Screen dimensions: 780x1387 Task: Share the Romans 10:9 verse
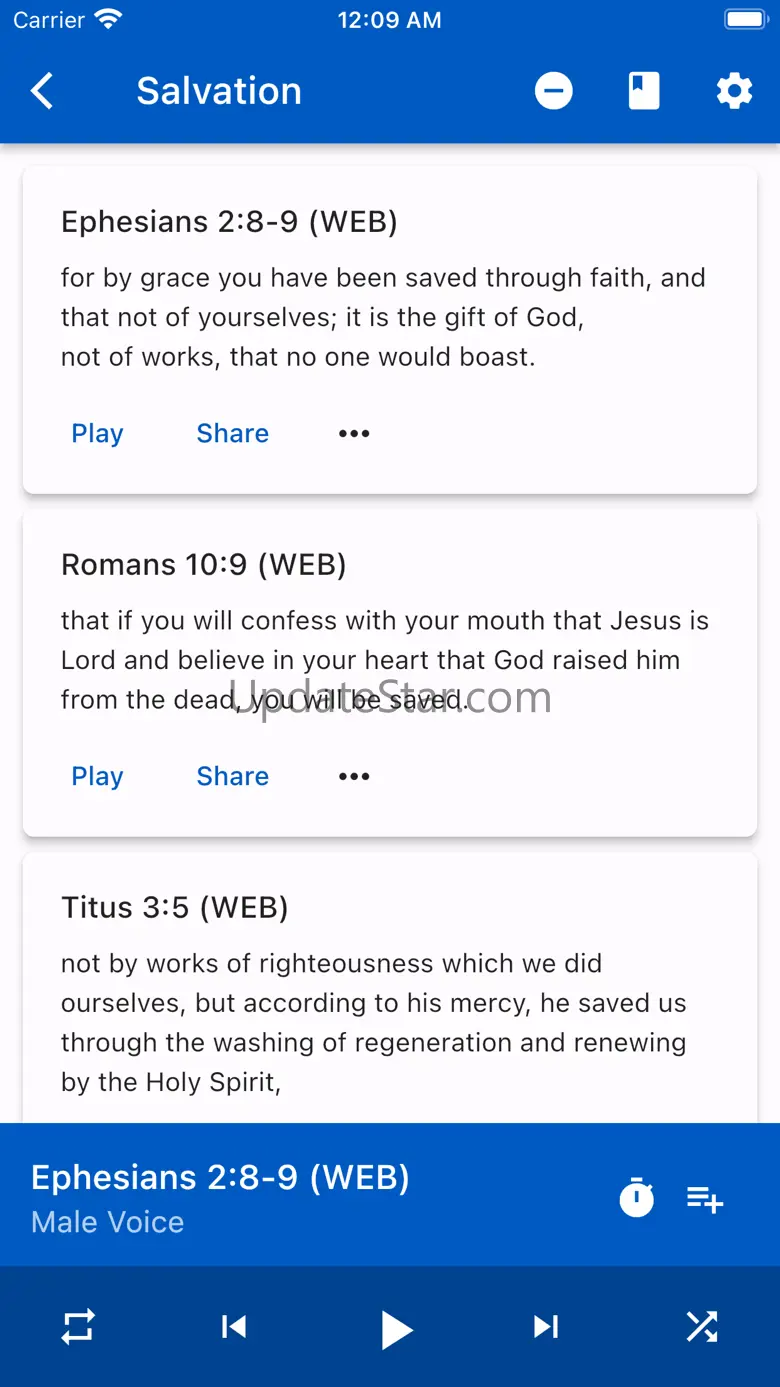pos(232,776)
